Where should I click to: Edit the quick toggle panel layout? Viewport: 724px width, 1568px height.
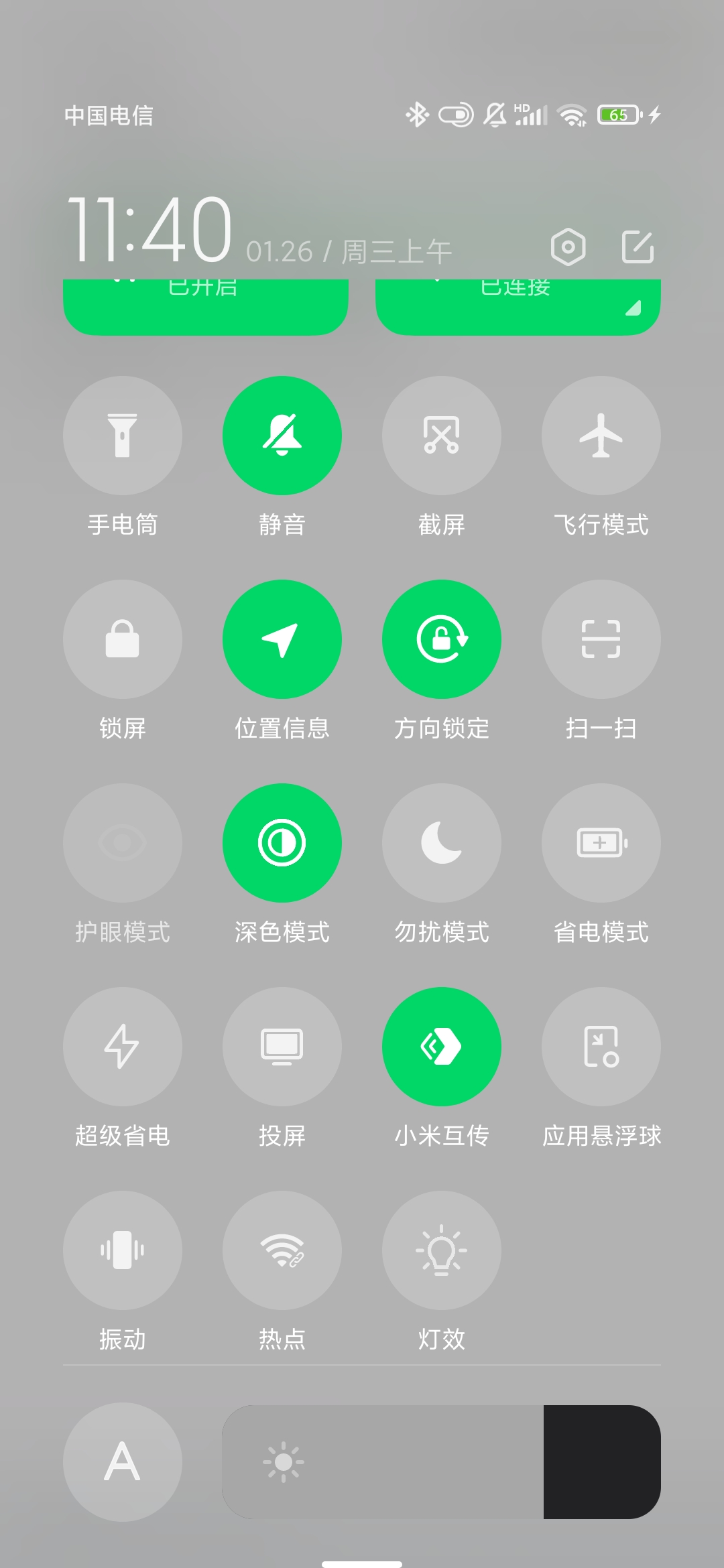point(638,247)
